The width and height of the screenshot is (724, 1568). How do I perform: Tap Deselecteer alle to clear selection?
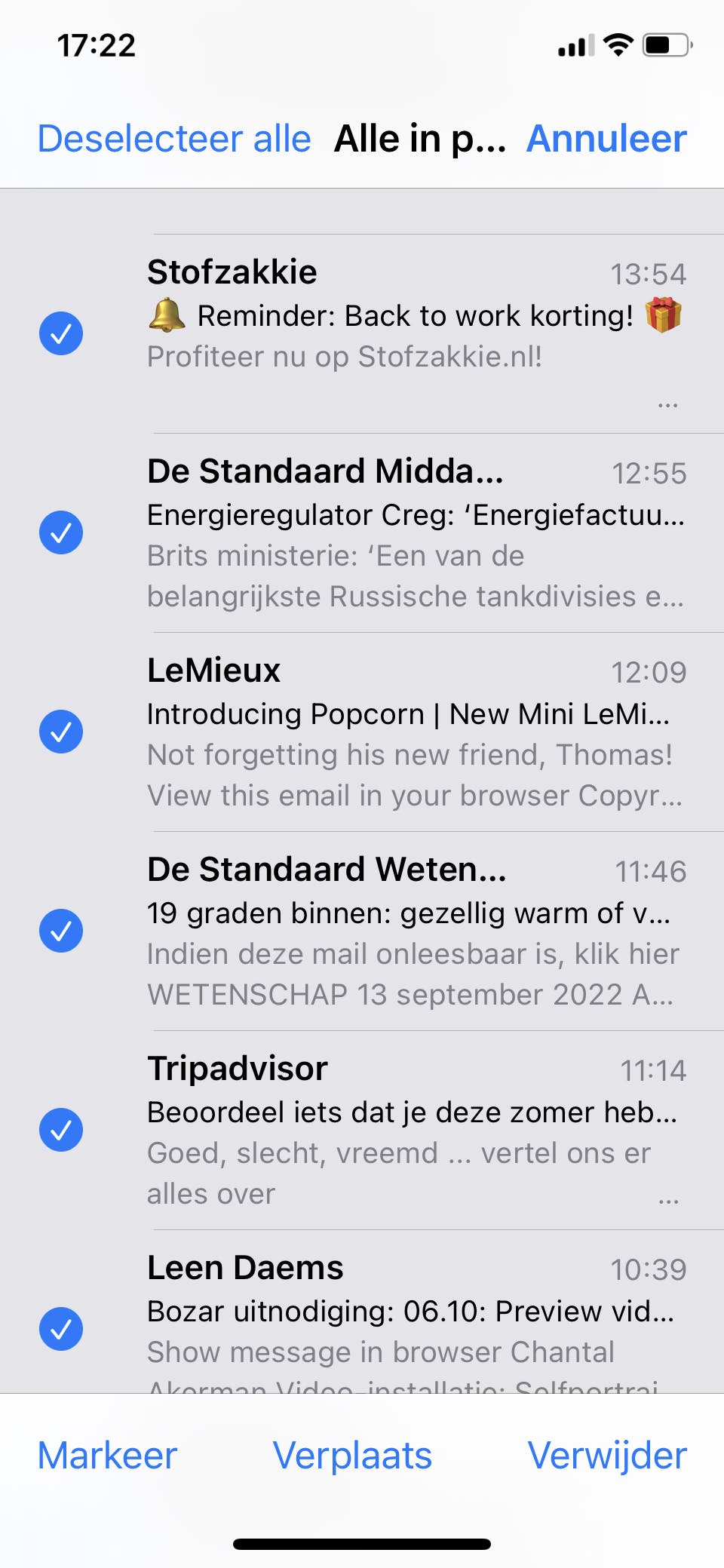tap(174, 139)
